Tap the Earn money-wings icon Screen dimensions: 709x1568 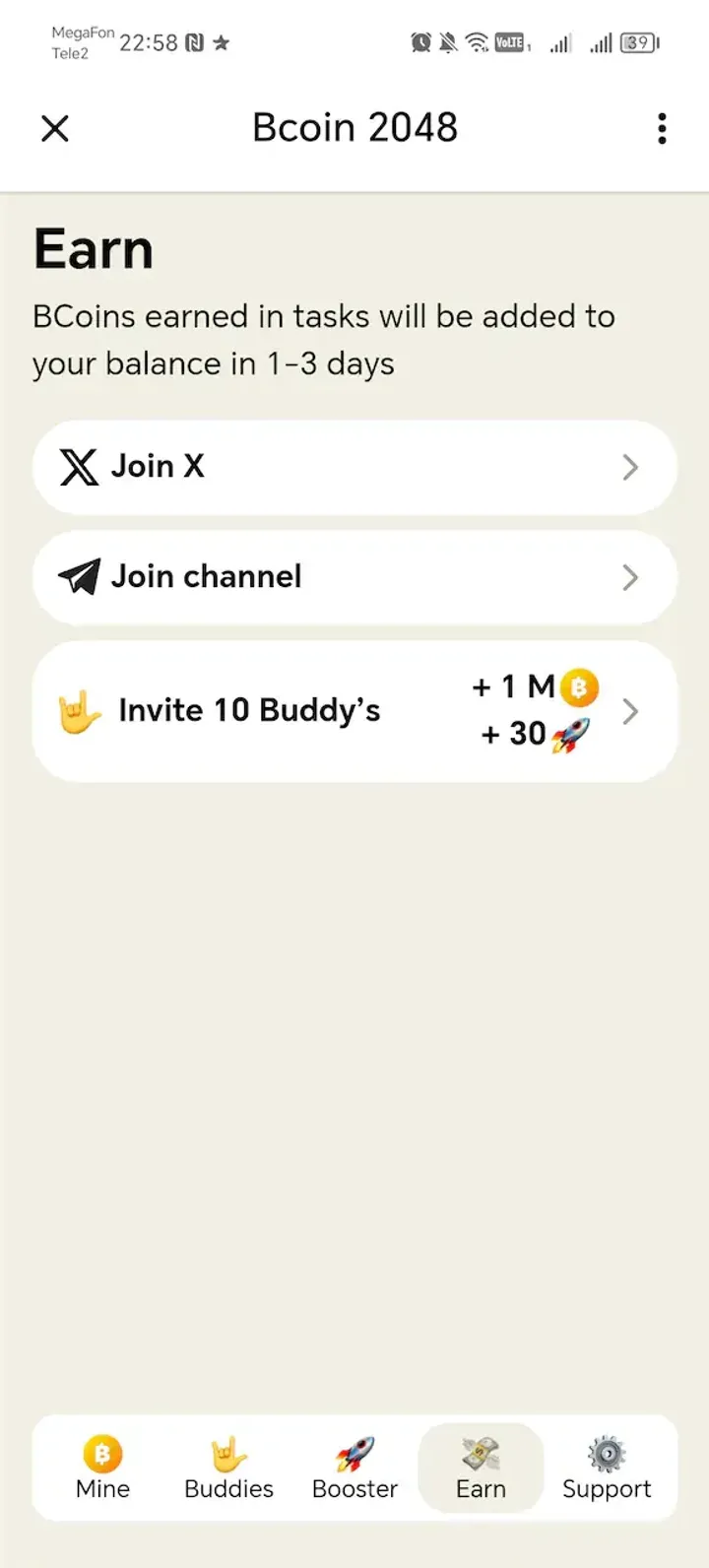coord(480,1454)
